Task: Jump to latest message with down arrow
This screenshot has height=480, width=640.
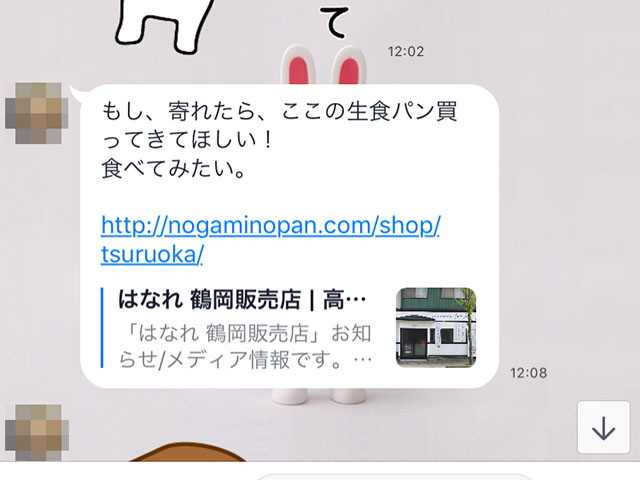Action: point(603,428)
